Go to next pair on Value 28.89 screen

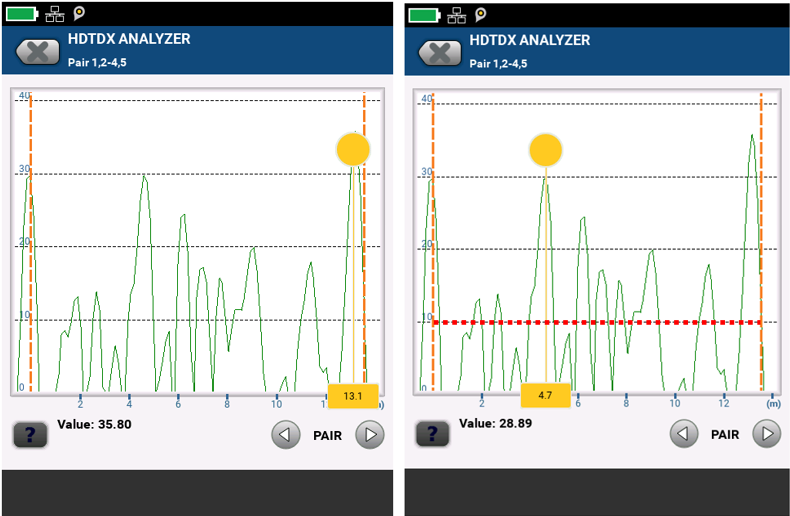tap(767, 433)
